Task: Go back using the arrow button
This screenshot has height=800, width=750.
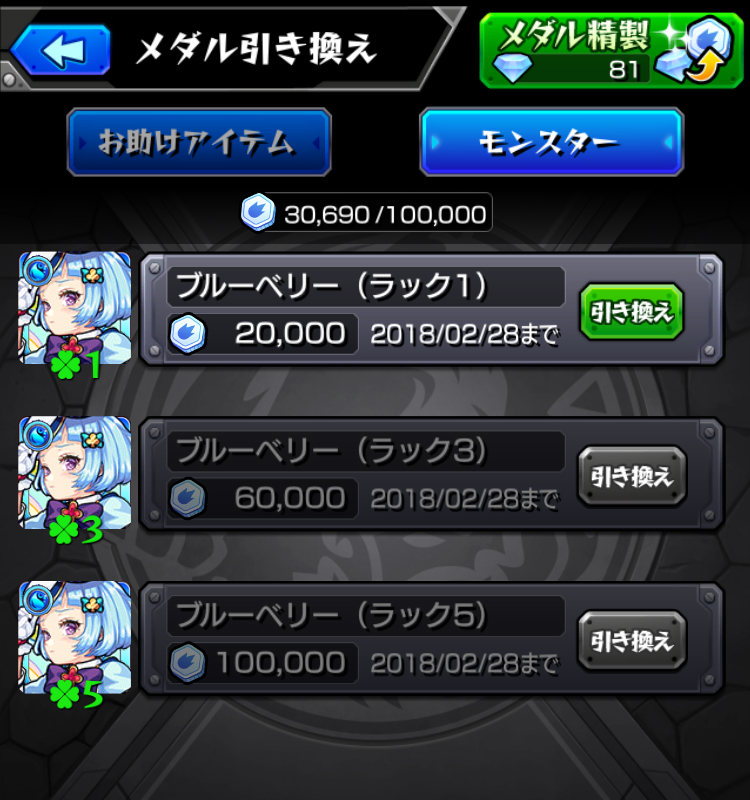Action: 60,48
